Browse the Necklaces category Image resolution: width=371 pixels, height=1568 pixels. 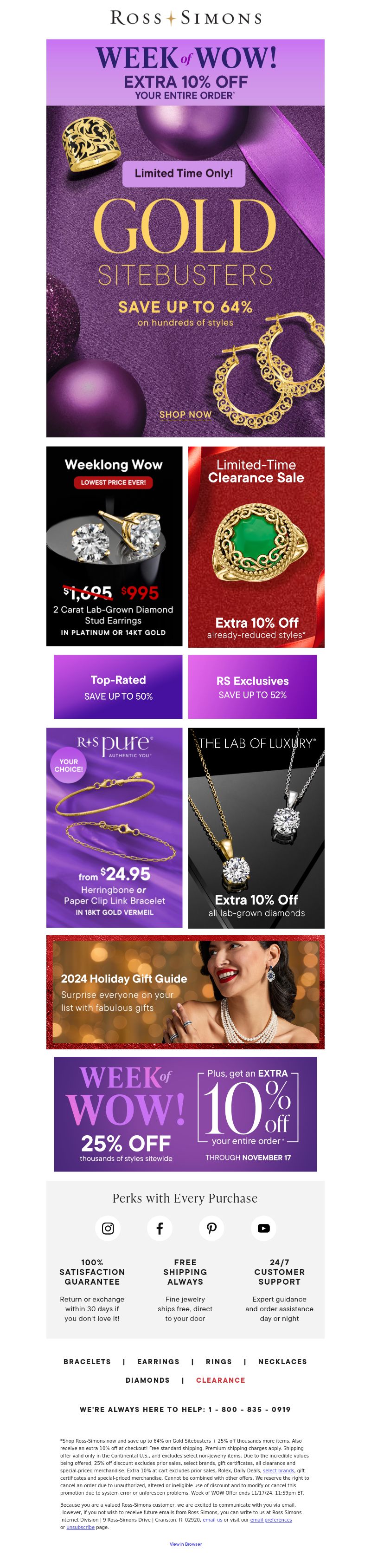coord(282,1362)
